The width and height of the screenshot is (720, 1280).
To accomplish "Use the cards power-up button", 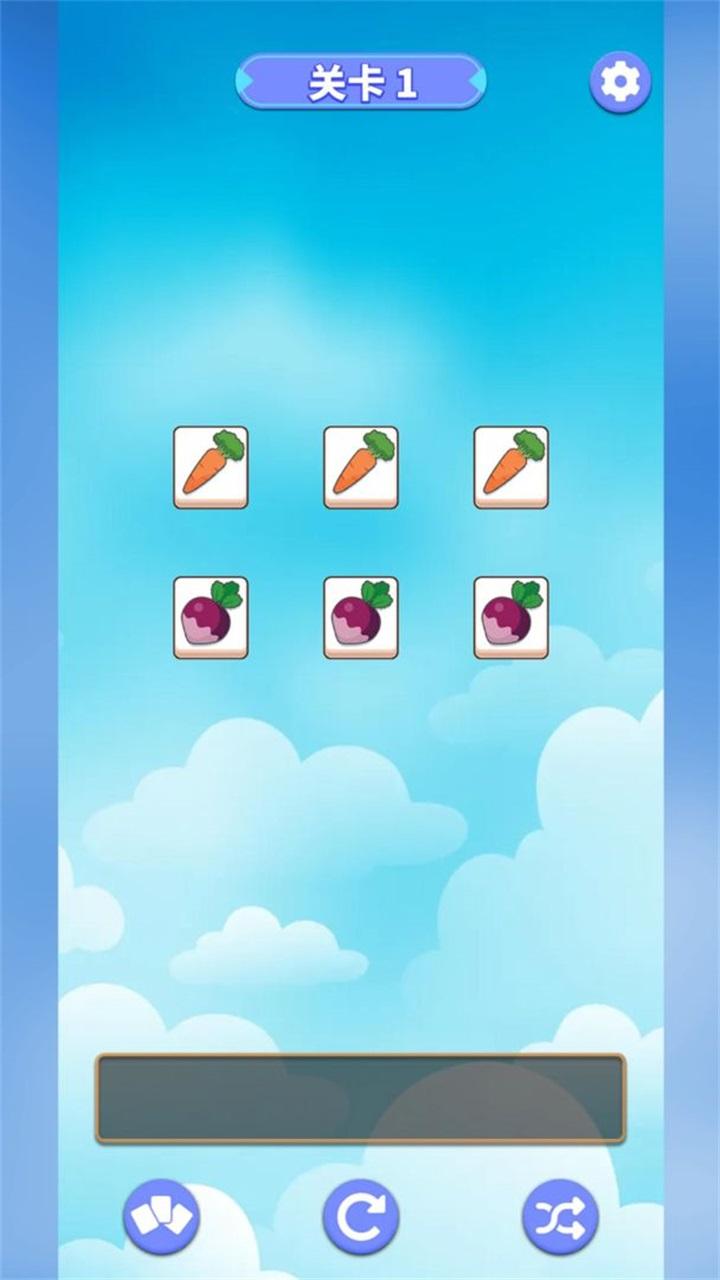I will click(161, 1217).
